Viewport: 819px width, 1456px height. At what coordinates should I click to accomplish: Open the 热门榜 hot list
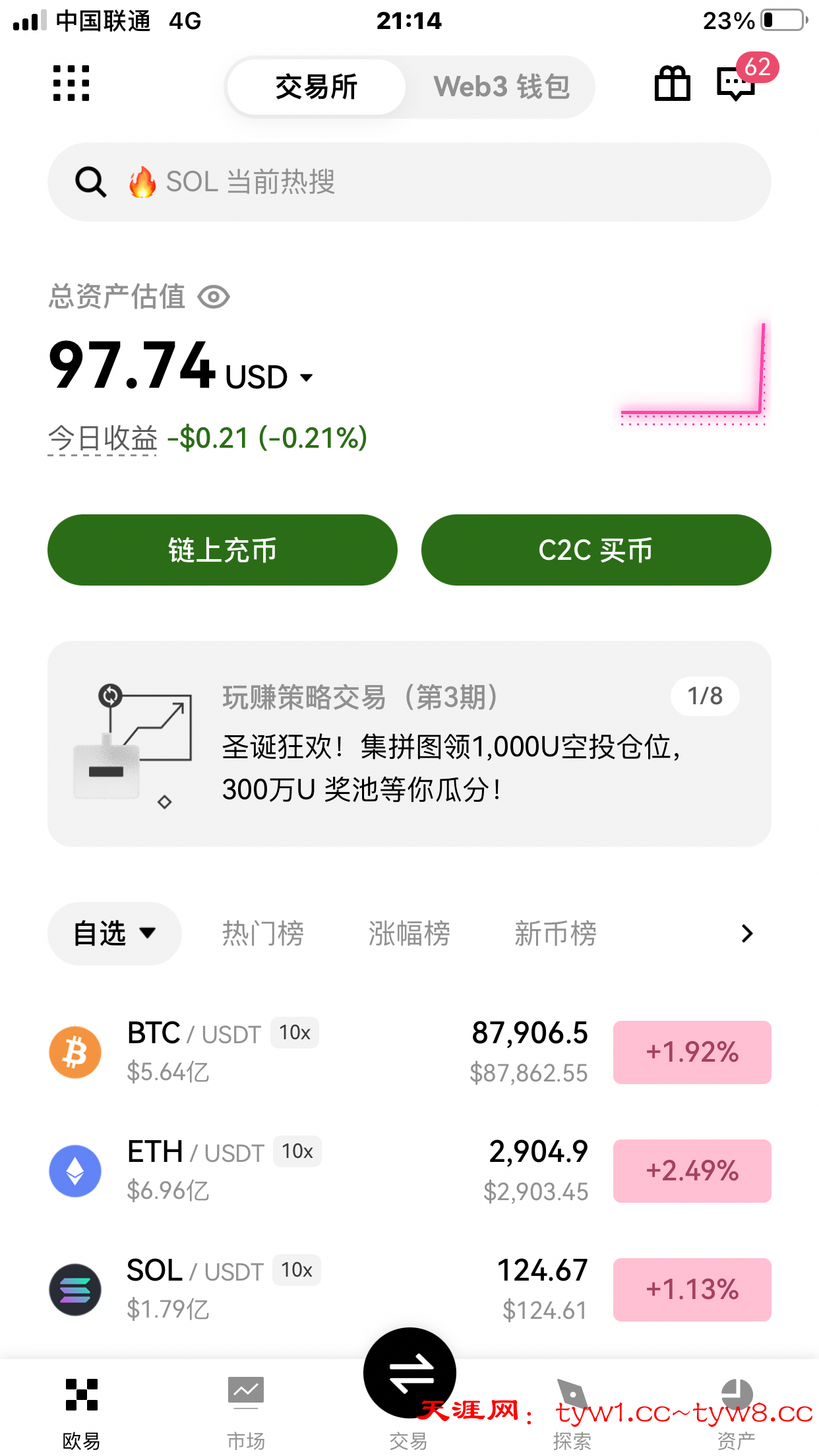pyautogui.click(x=262, y=934)
